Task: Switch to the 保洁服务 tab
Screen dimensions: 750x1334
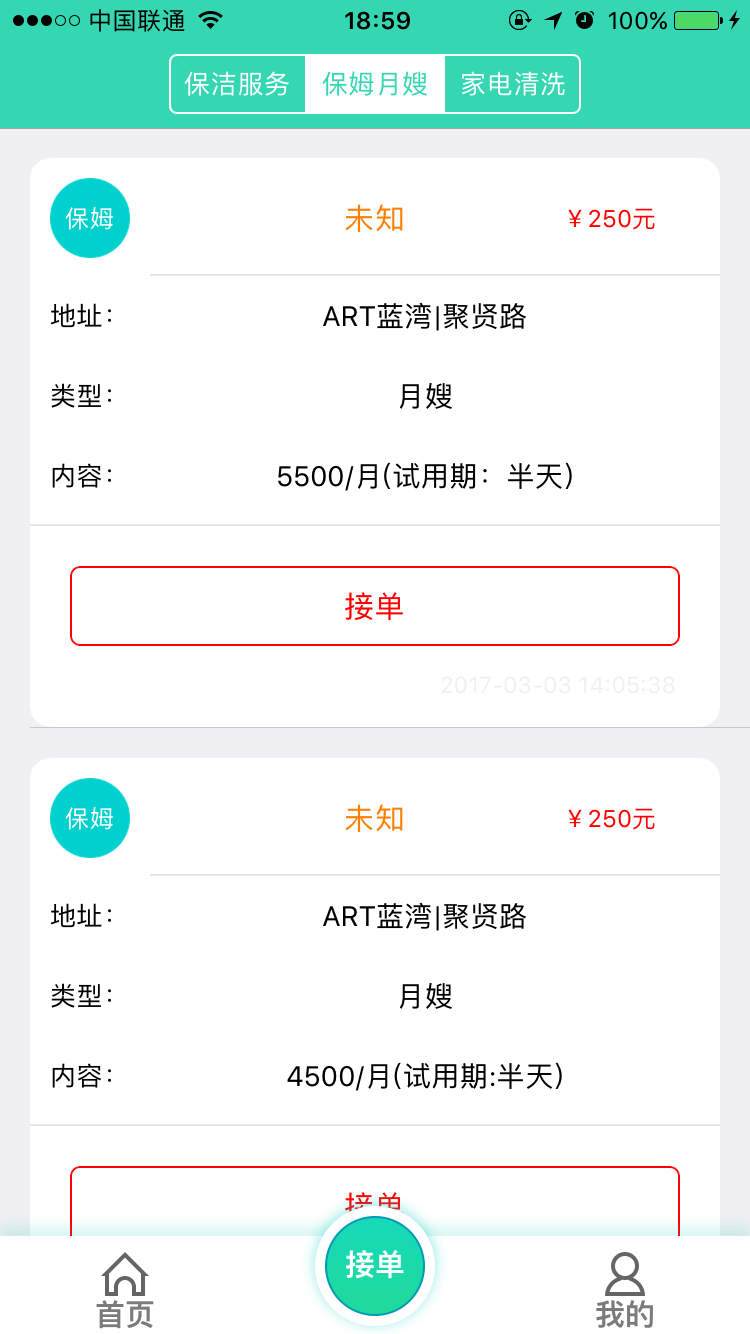Action: (x=238, y=84)
